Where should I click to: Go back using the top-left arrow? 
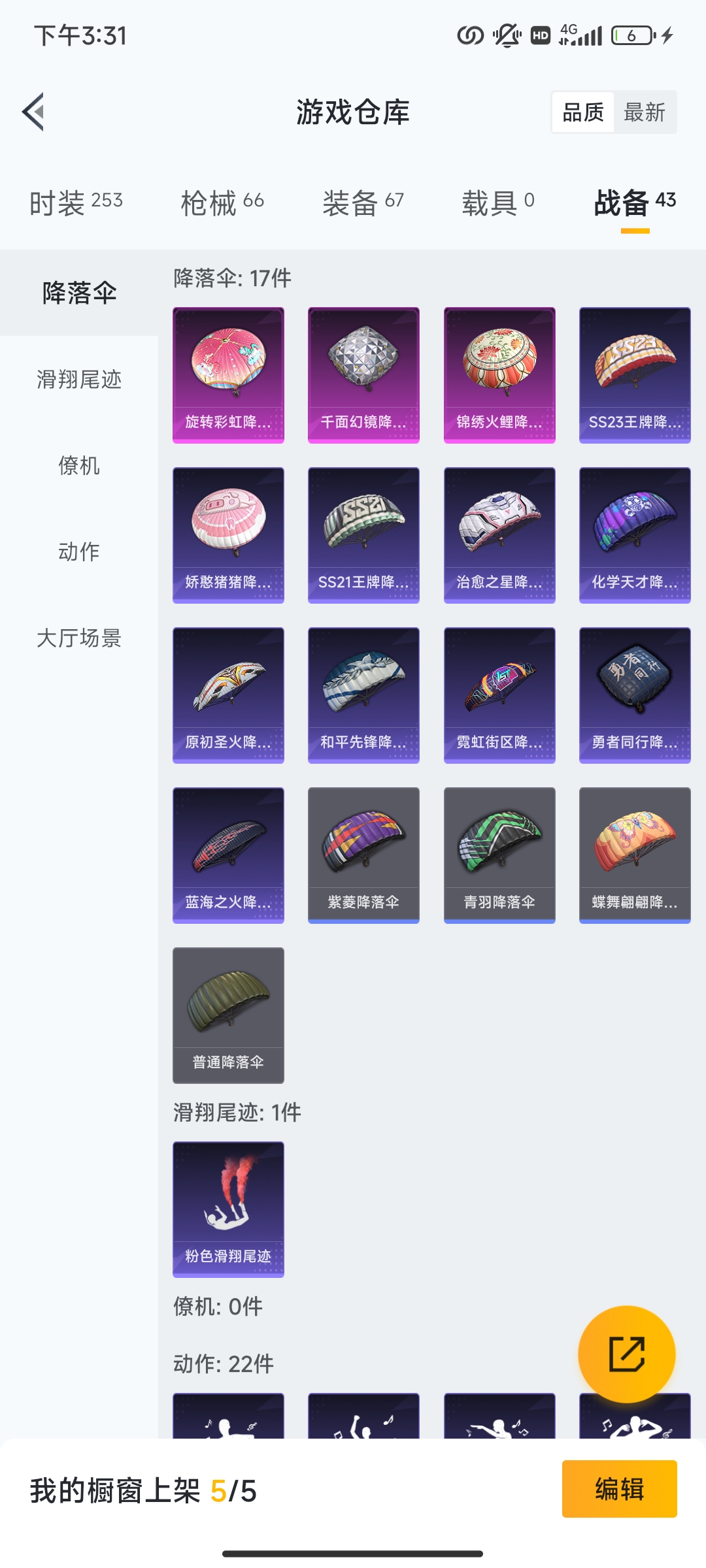34,112
